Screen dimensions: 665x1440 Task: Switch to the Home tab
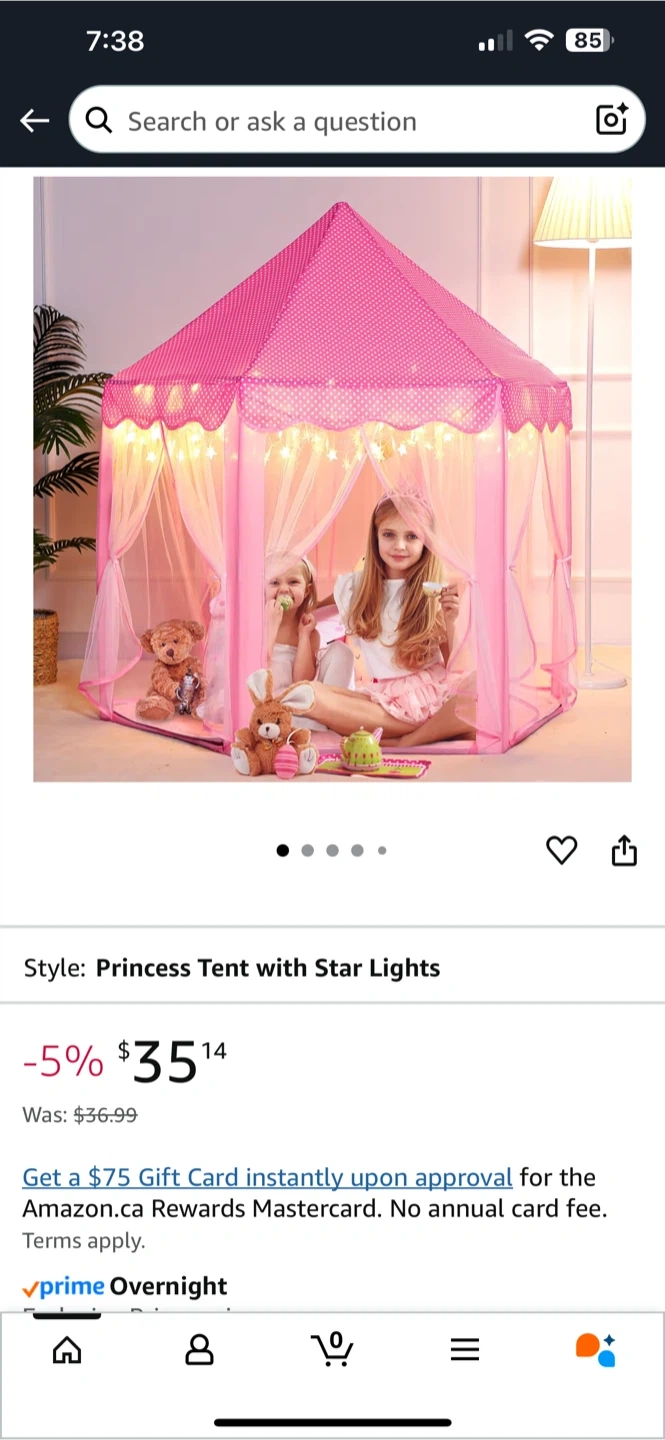point(67,1350)
